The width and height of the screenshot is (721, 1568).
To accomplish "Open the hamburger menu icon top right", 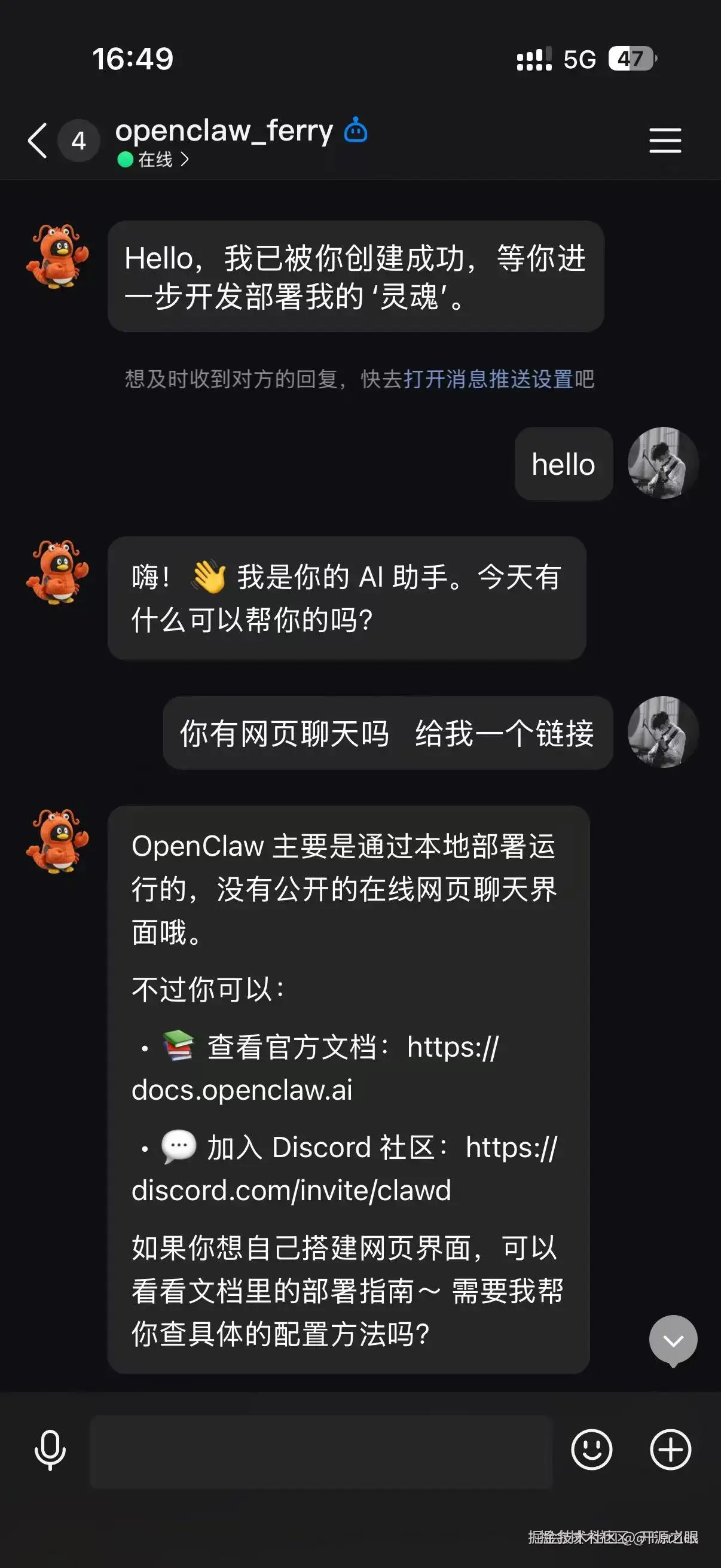I will coord(665,141).
